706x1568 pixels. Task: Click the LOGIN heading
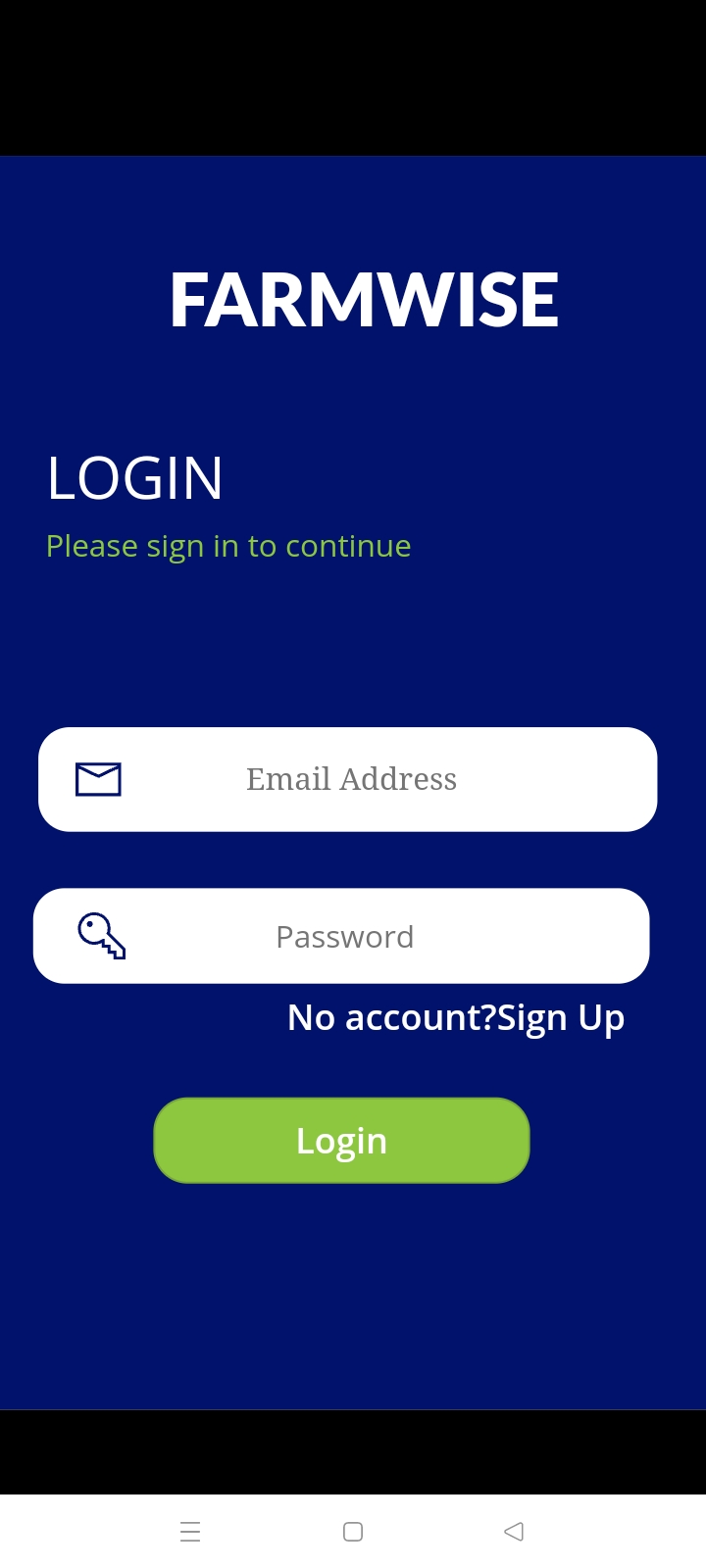click(x=134, y=478)
